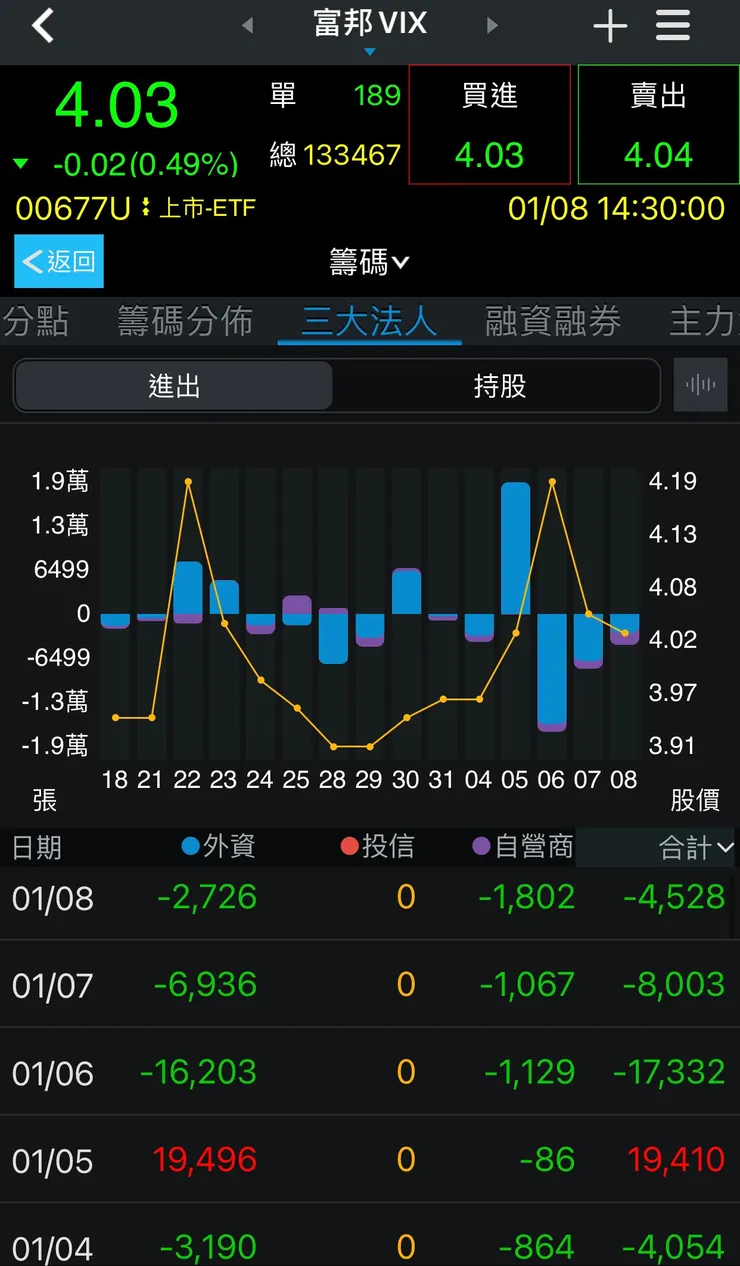This screenshot has height=1266, width=740.
Task: Open the 籌碼 dropdown
Action: pyautogui.click(x=370, y=261)
